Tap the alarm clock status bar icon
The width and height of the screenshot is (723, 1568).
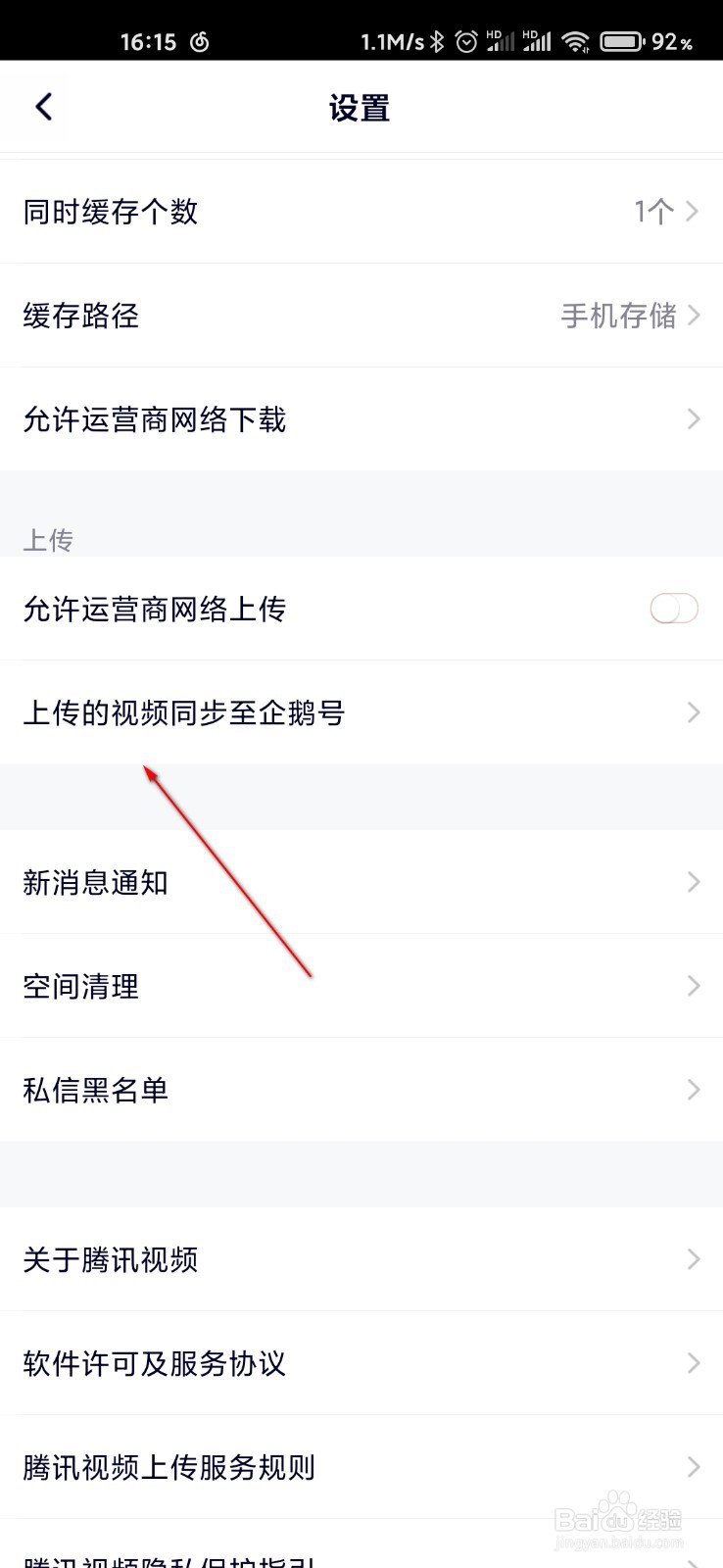(467, 41)
